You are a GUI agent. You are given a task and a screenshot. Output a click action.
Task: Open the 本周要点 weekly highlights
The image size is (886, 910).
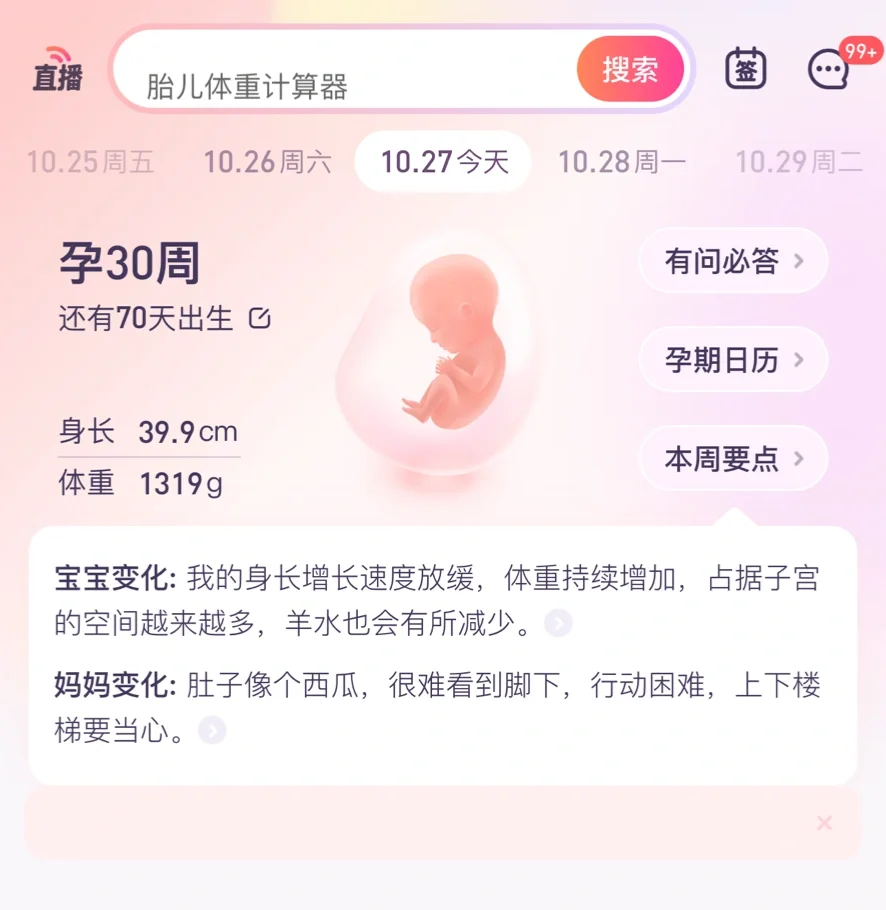733,459
